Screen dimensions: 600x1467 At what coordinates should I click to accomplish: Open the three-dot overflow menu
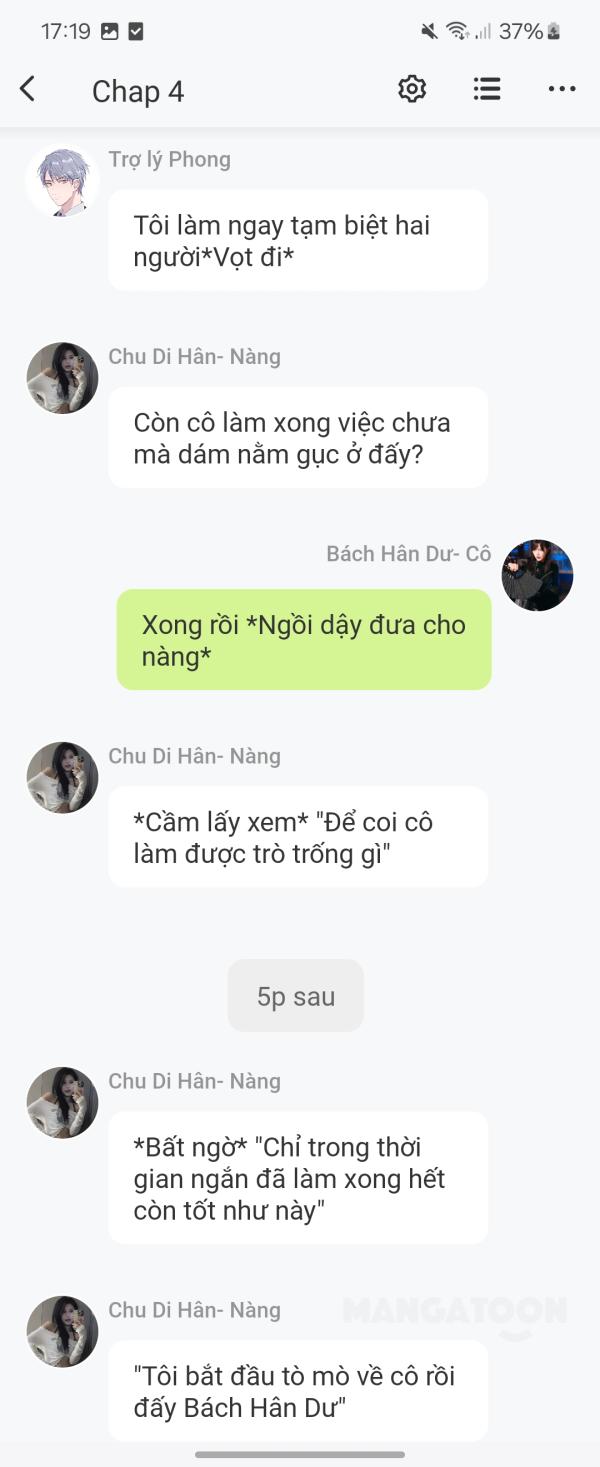562,90
